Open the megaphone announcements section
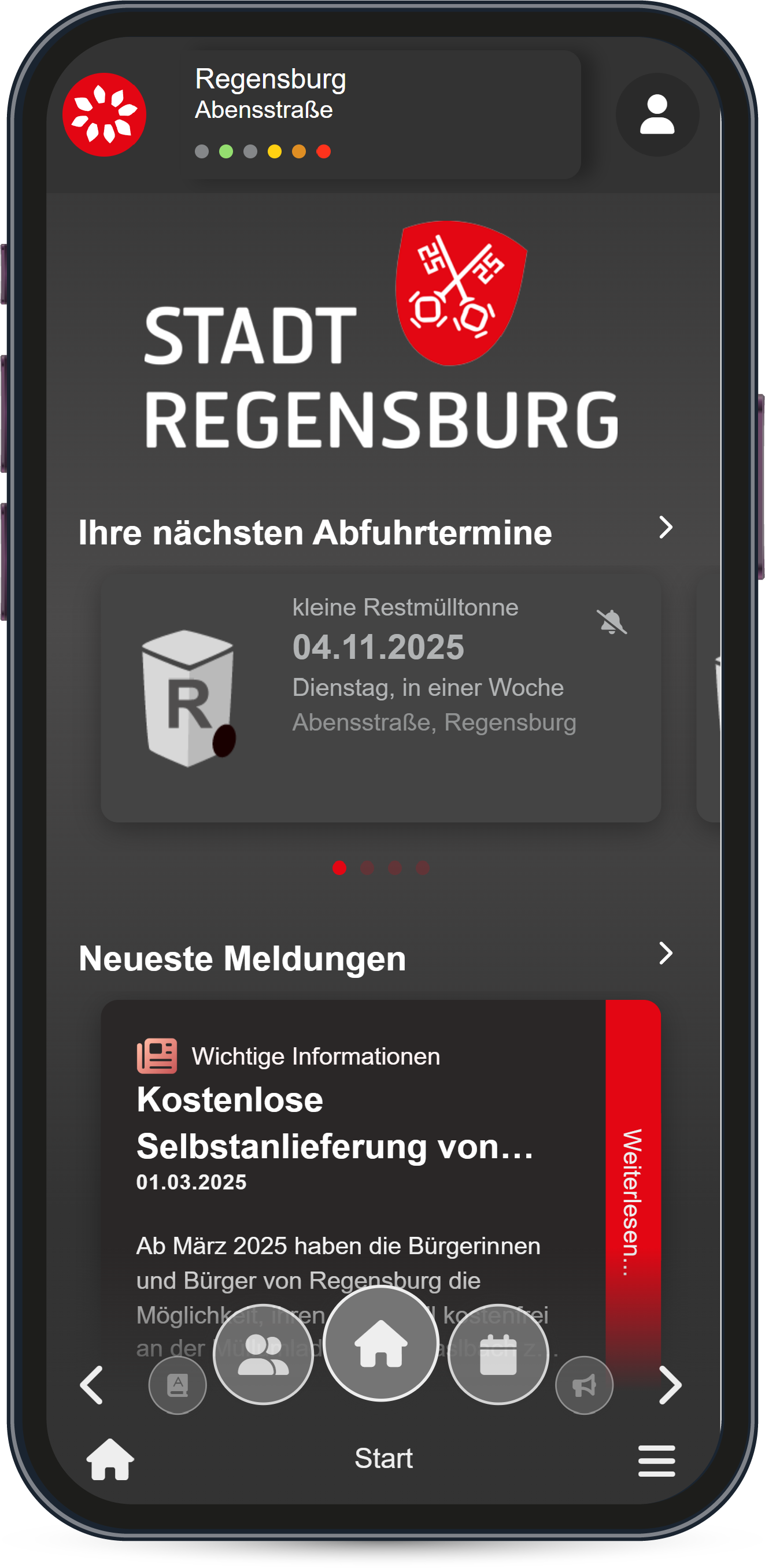The image size is (765, 1568). pyautogui.click(x=583, y=1385)
